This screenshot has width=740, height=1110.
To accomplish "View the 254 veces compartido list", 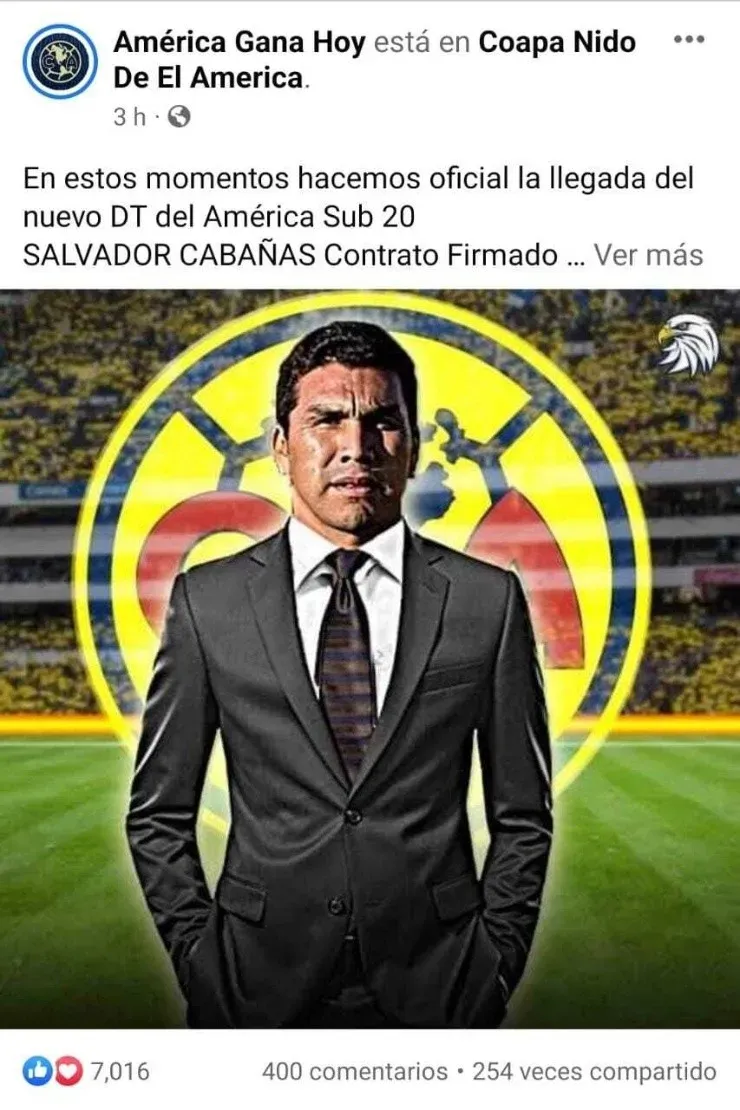I will (594, 1072).
